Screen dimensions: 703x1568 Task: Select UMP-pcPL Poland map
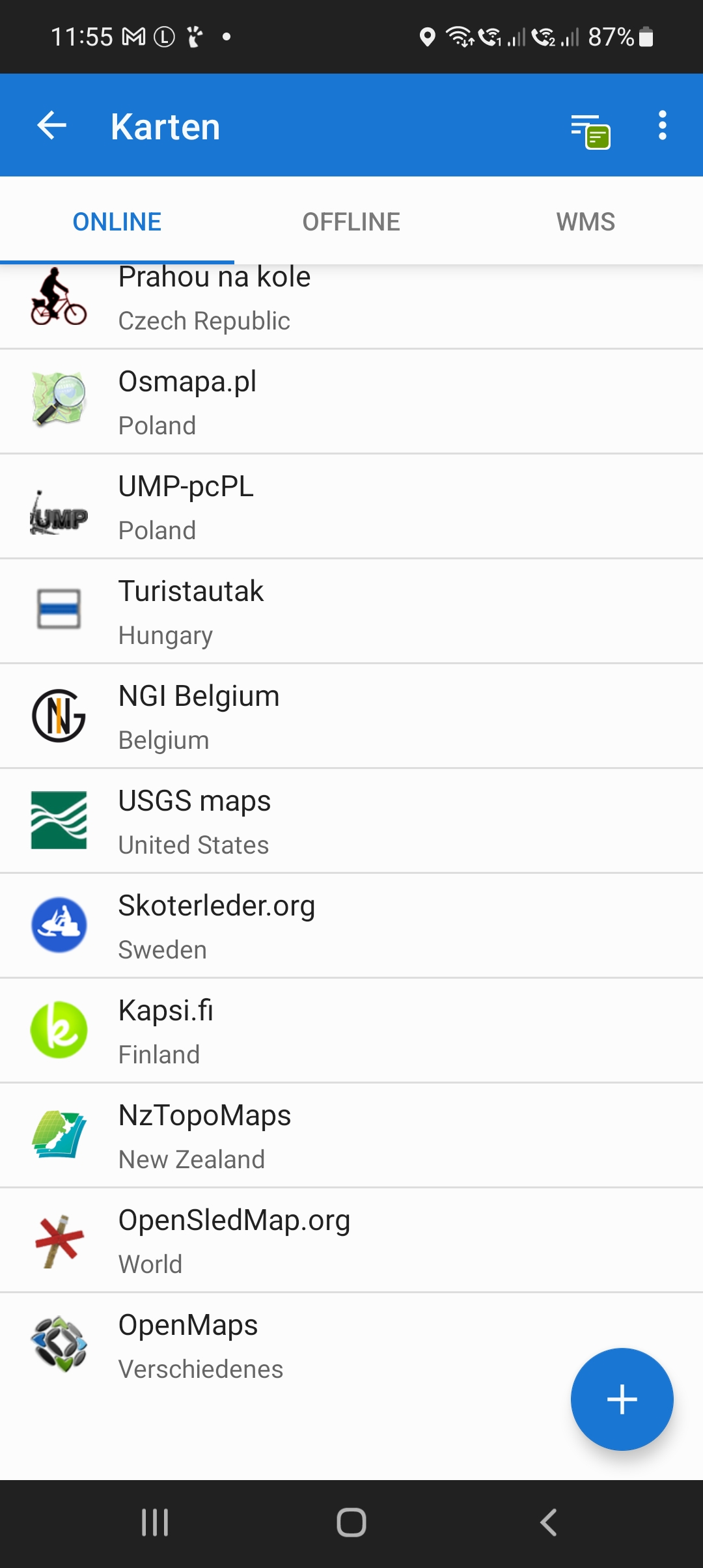(x=351, y=507)
